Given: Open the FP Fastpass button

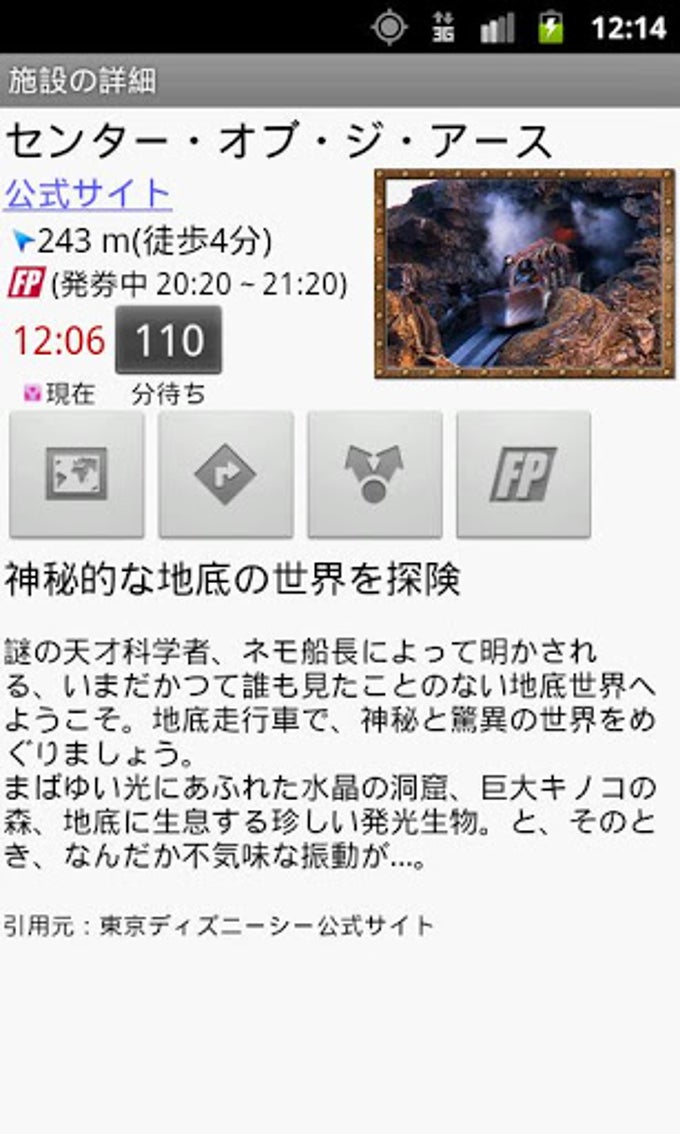Looking at the screenshot, I should [523, 474].
